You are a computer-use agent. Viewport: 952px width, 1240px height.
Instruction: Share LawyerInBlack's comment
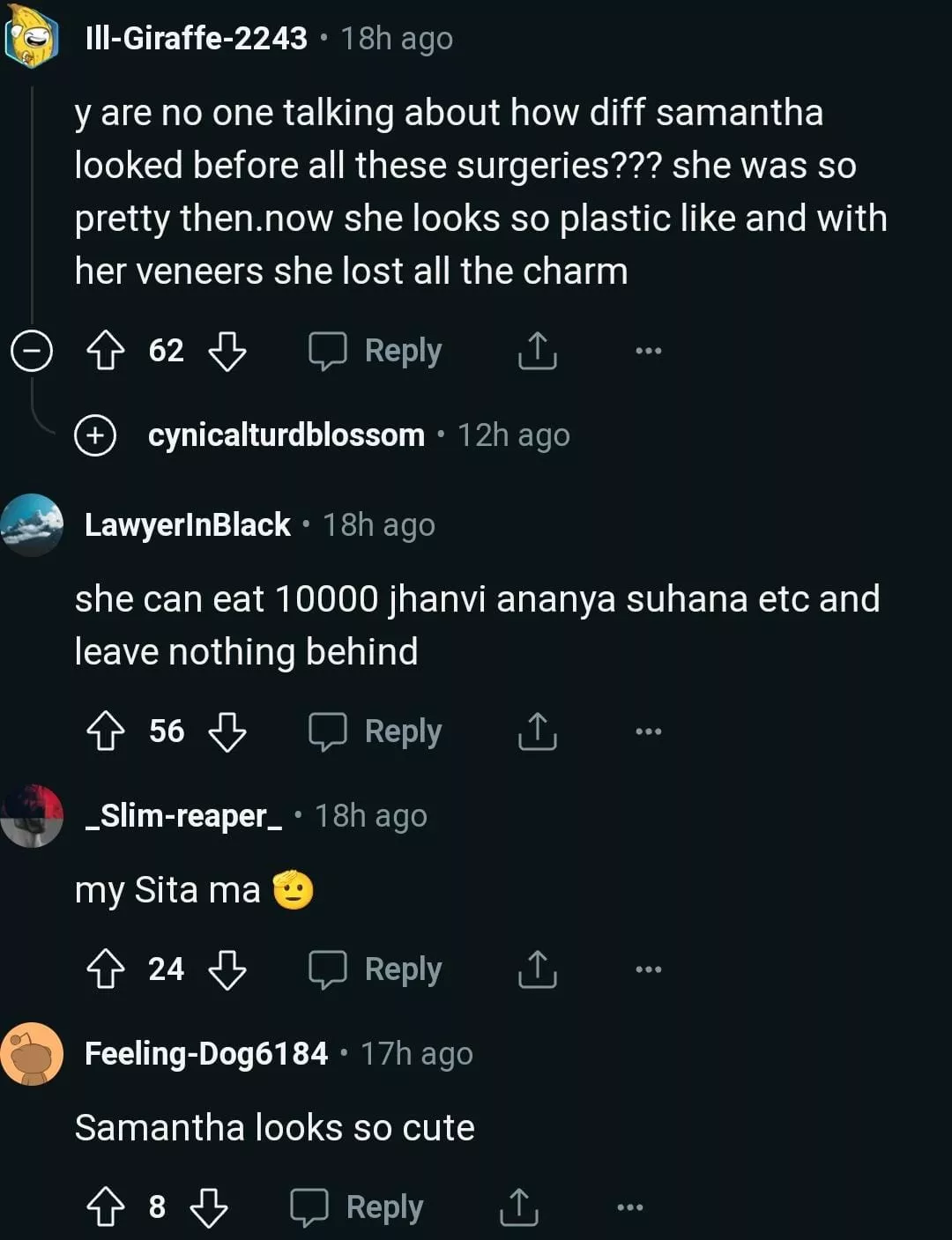537,731
